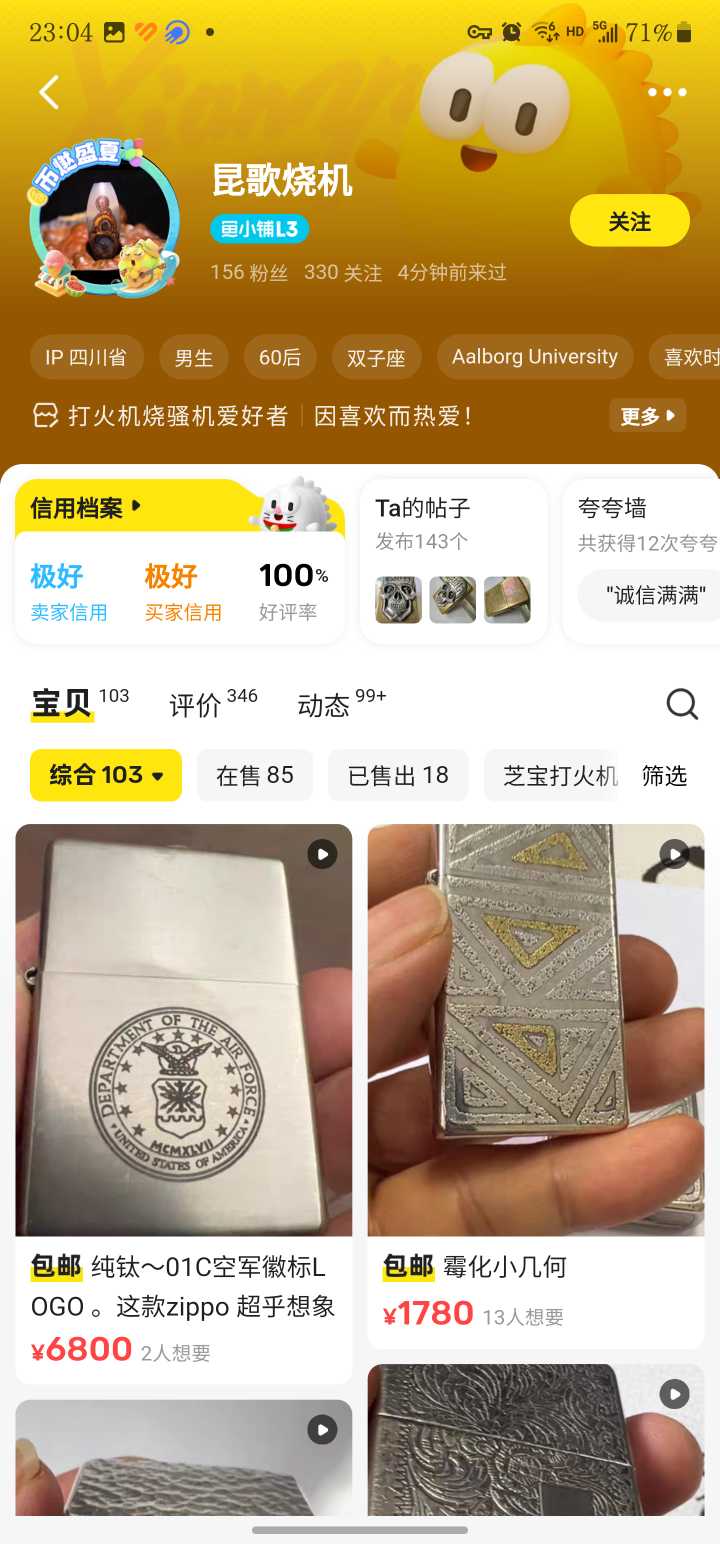Filter by 已售出 18 items

[x=398, y=775]
